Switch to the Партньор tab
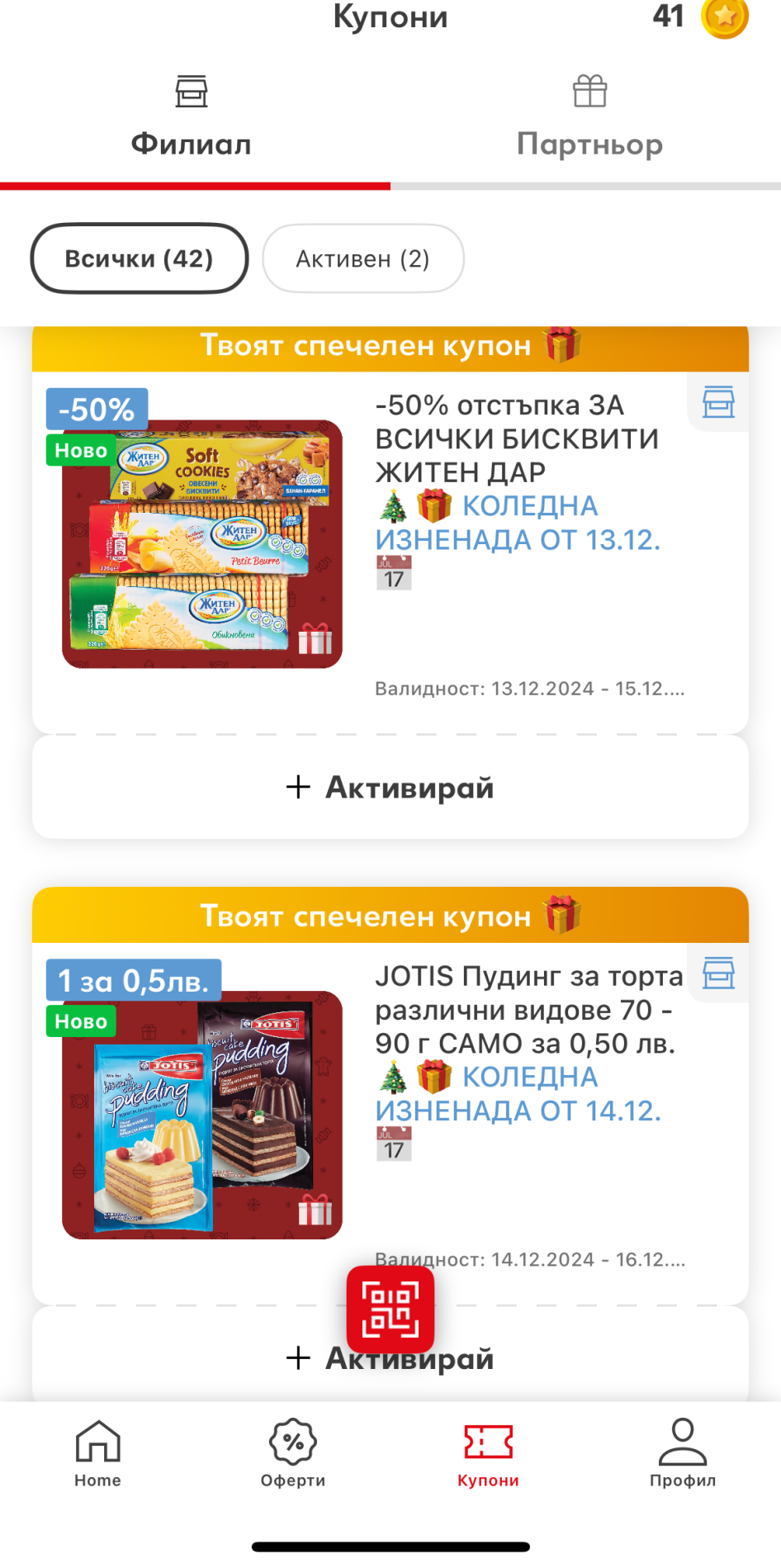Screen dimensions: 781x1568 (x=589, y=118)
